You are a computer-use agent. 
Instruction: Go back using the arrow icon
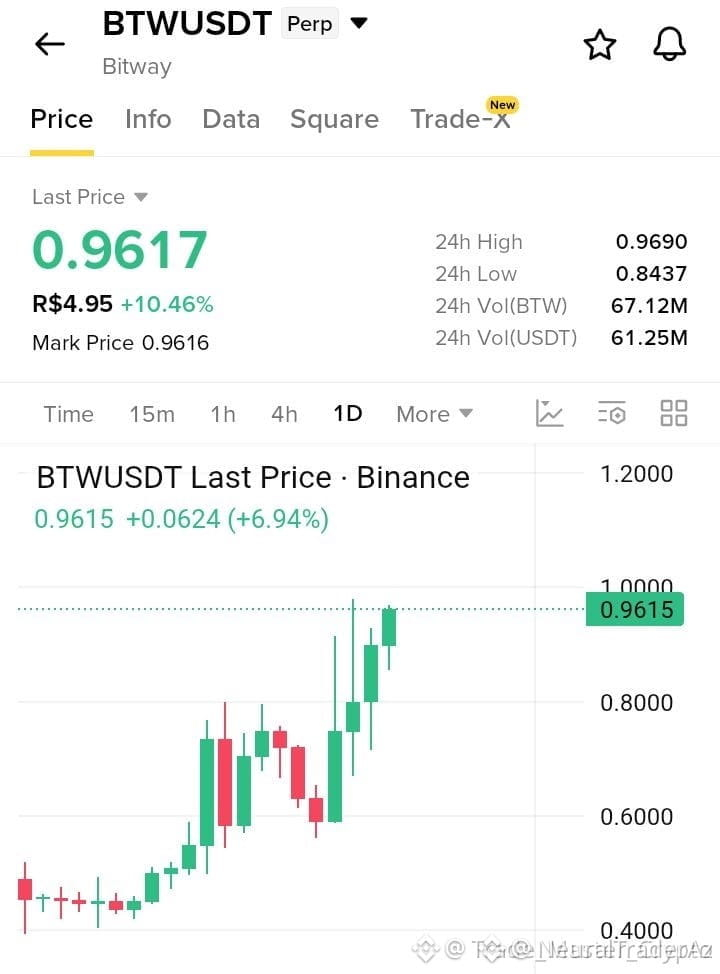(50, 44)
